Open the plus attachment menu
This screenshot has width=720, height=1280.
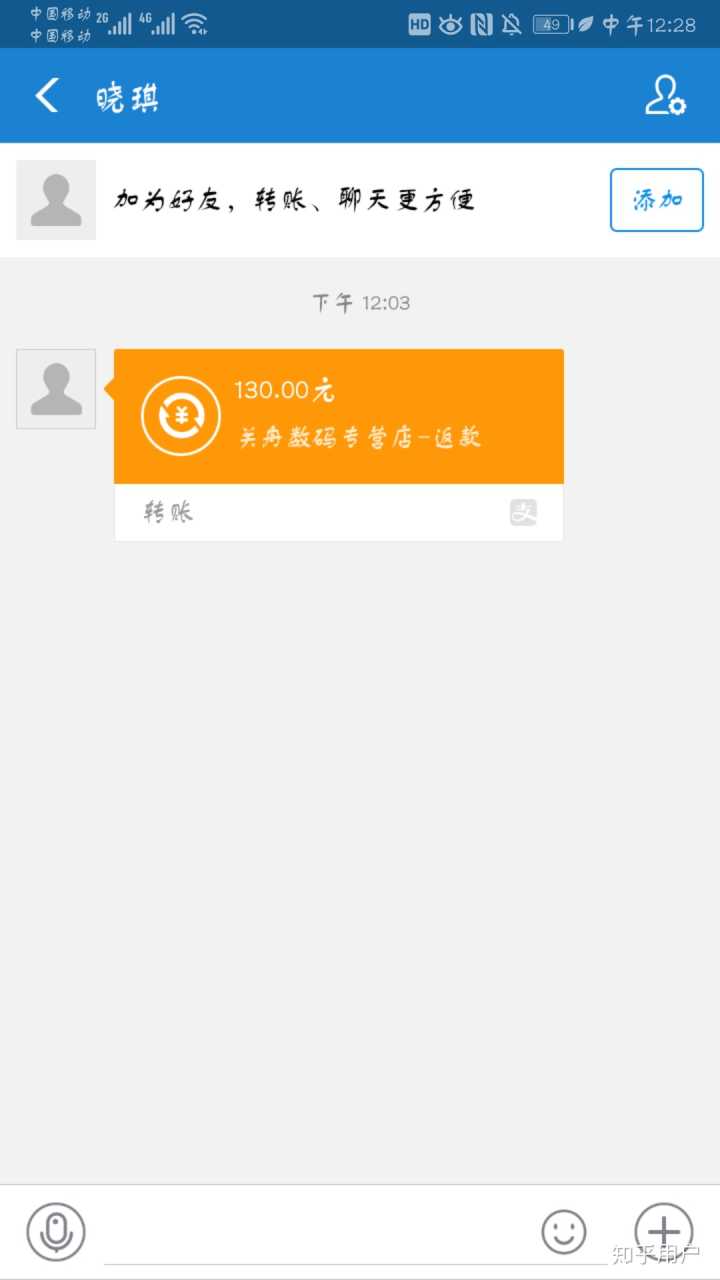[663, 1231]
